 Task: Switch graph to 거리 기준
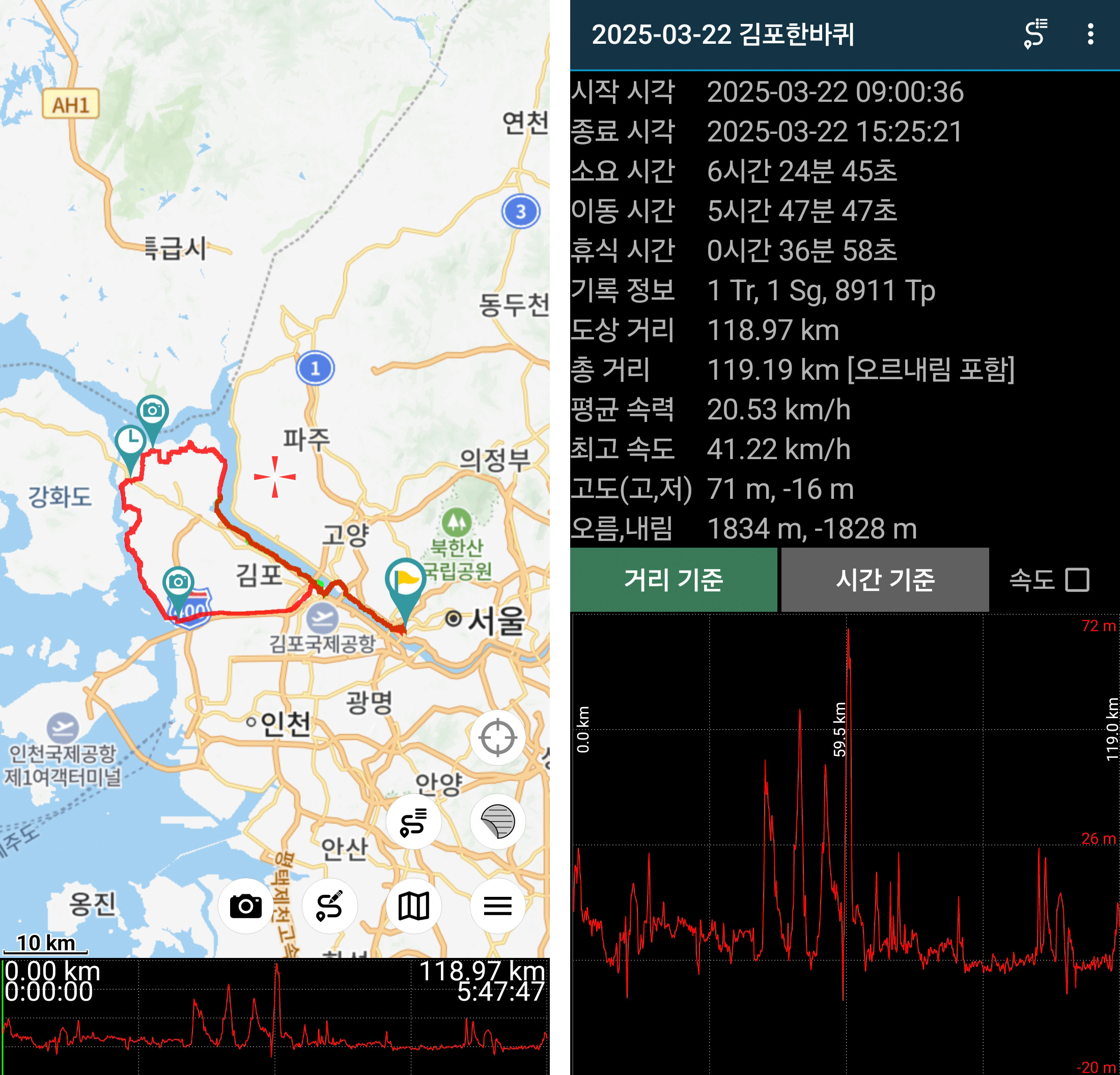point(673,580)
